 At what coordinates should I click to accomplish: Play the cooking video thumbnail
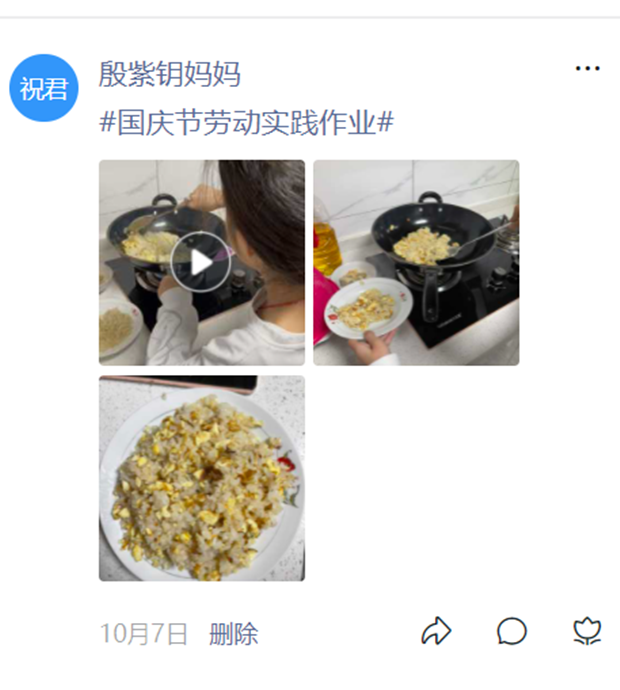(x=201, y=262)
